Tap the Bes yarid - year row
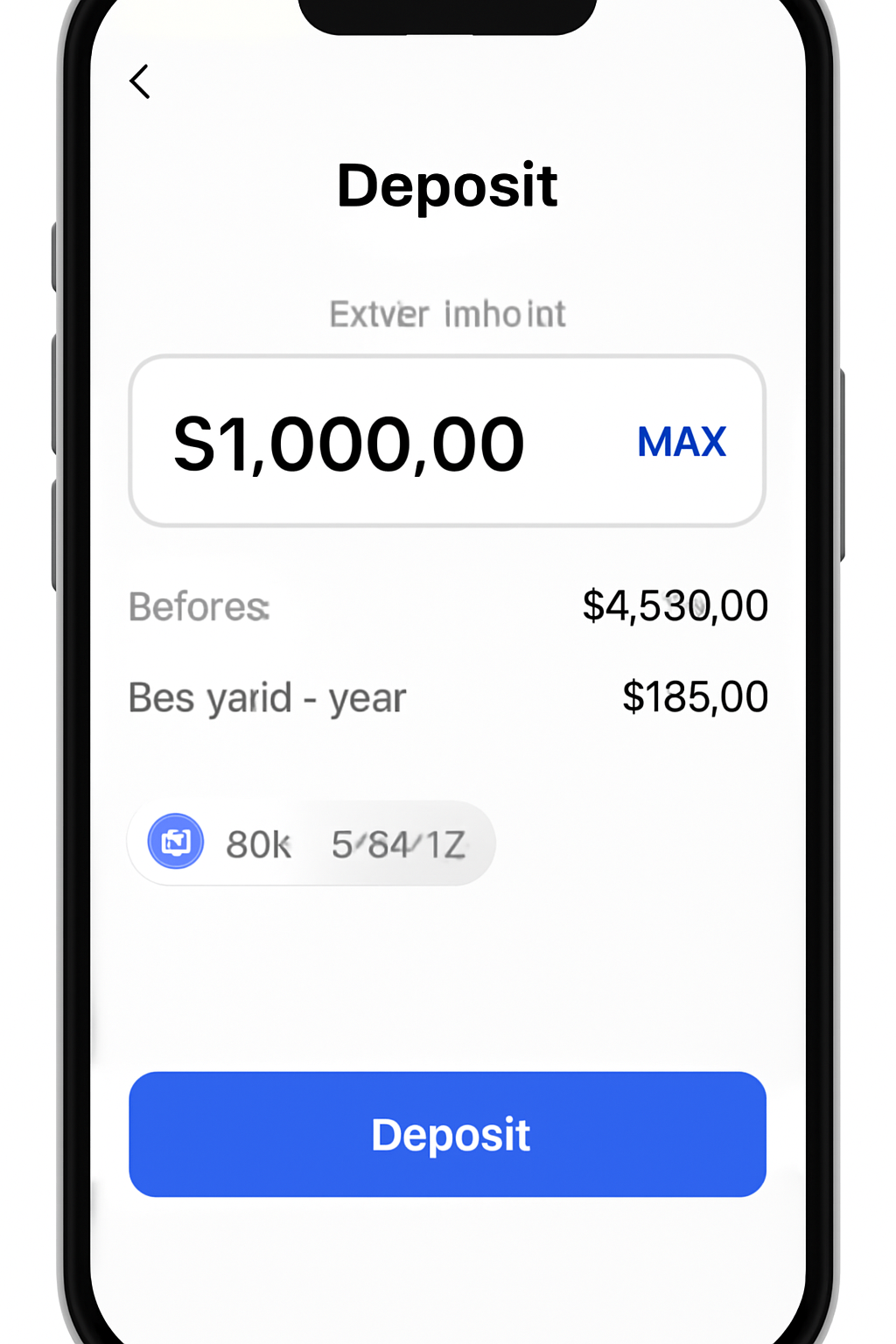The image size is (896, 1344). (x=266, y=696)
